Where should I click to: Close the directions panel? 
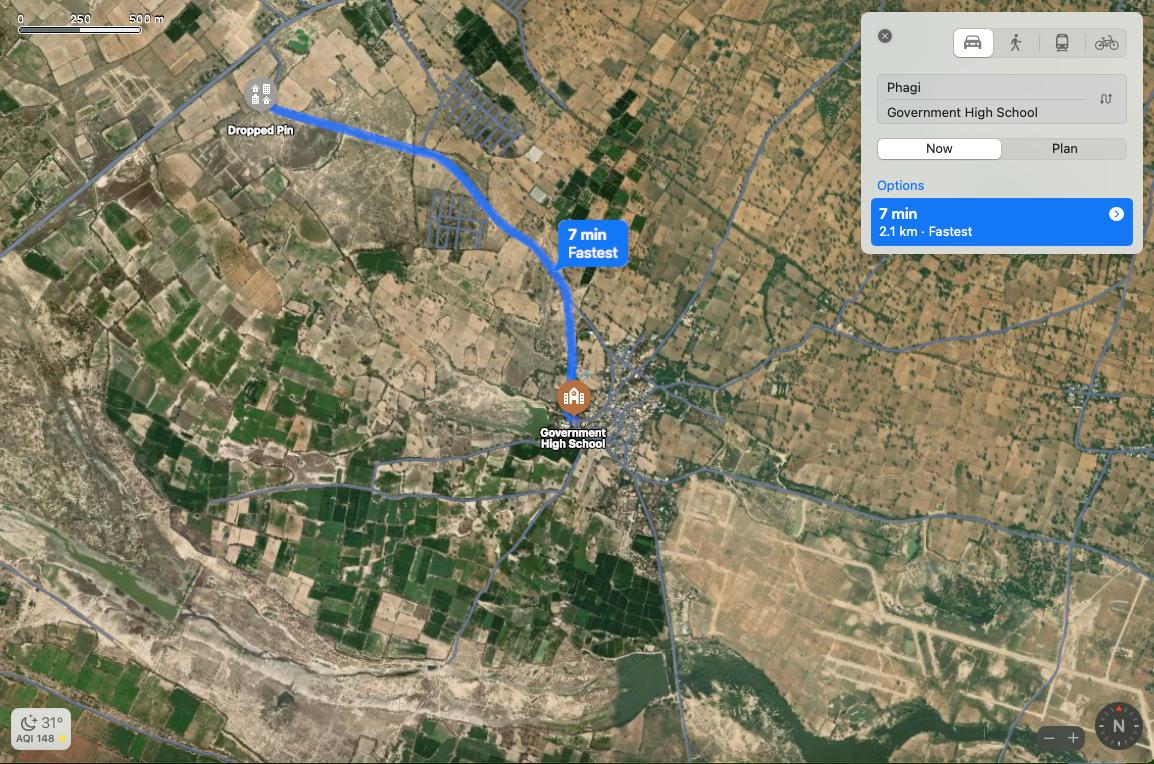(x=885, y=36)
